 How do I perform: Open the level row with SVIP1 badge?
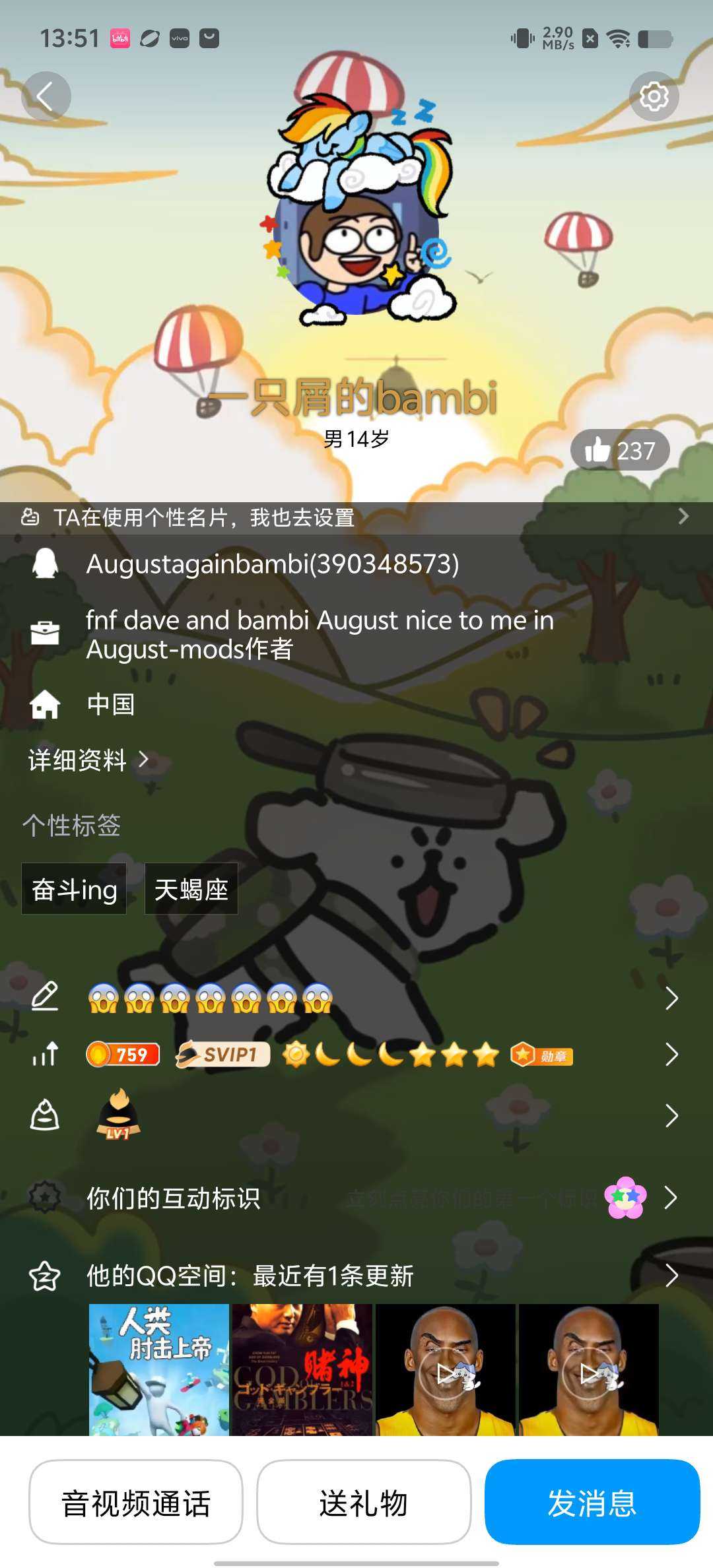[356, 1055]
